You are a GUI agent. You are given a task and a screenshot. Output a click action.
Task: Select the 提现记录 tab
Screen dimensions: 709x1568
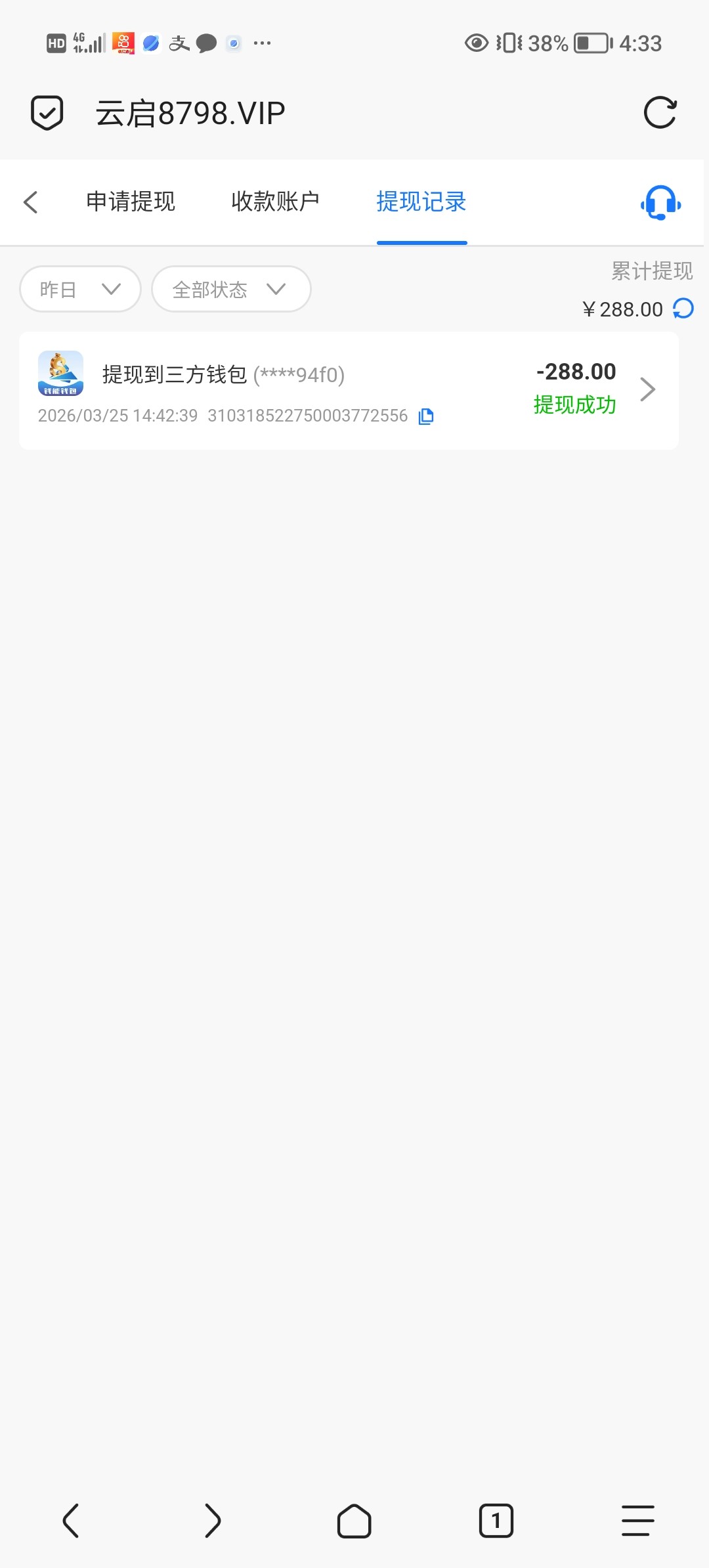click(x=421, y=202)
